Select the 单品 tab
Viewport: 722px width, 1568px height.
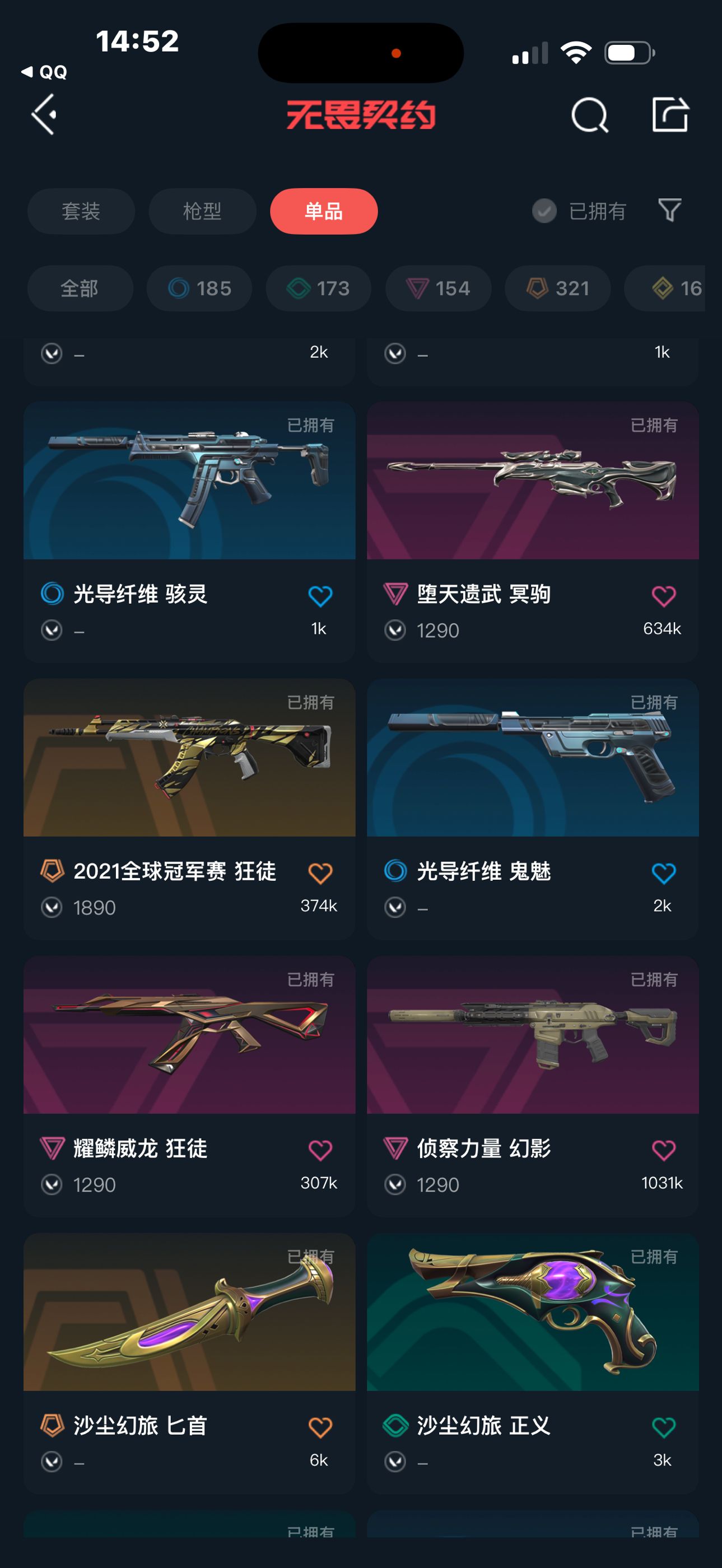pyautogui.click(x=324, y=211)
